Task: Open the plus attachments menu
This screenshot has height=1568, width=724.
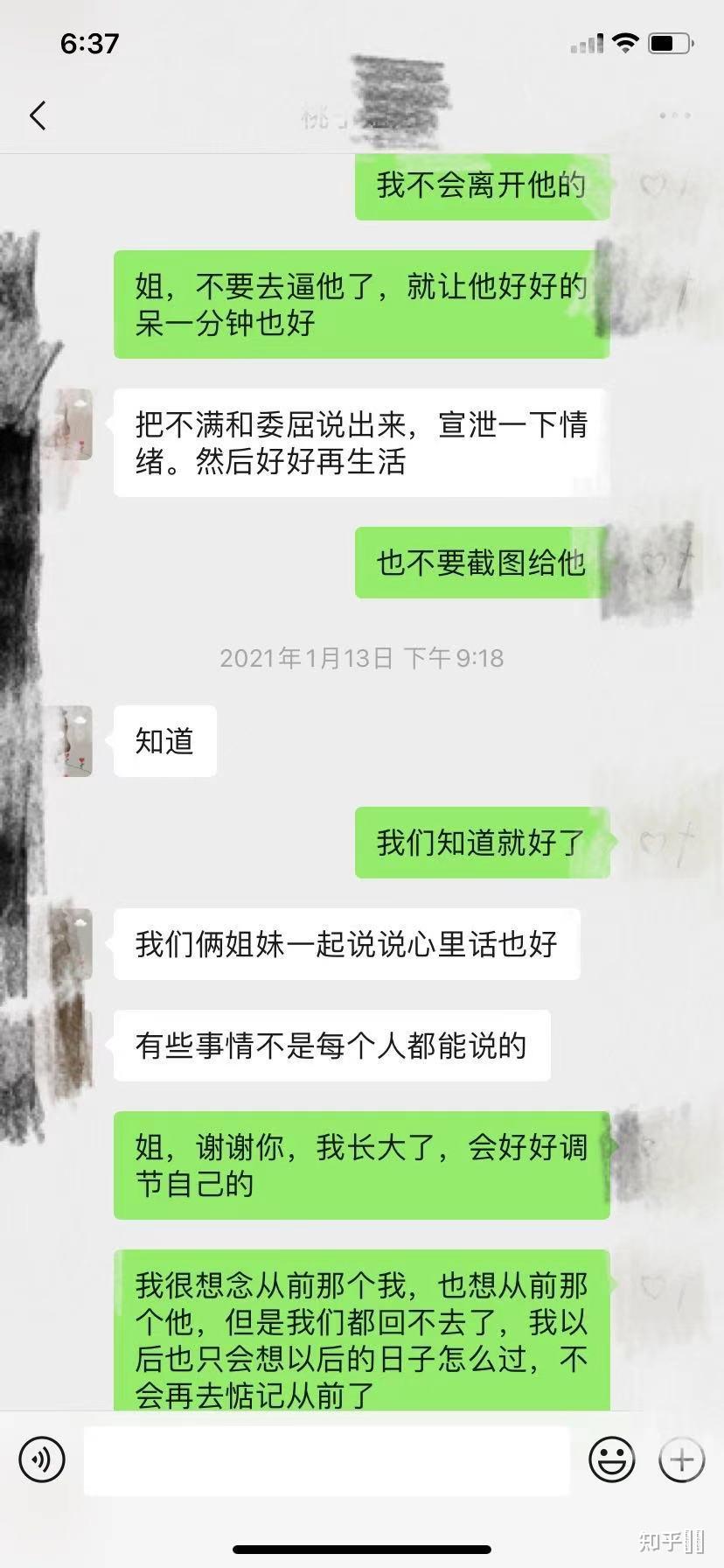Action: coord(681,1459)
